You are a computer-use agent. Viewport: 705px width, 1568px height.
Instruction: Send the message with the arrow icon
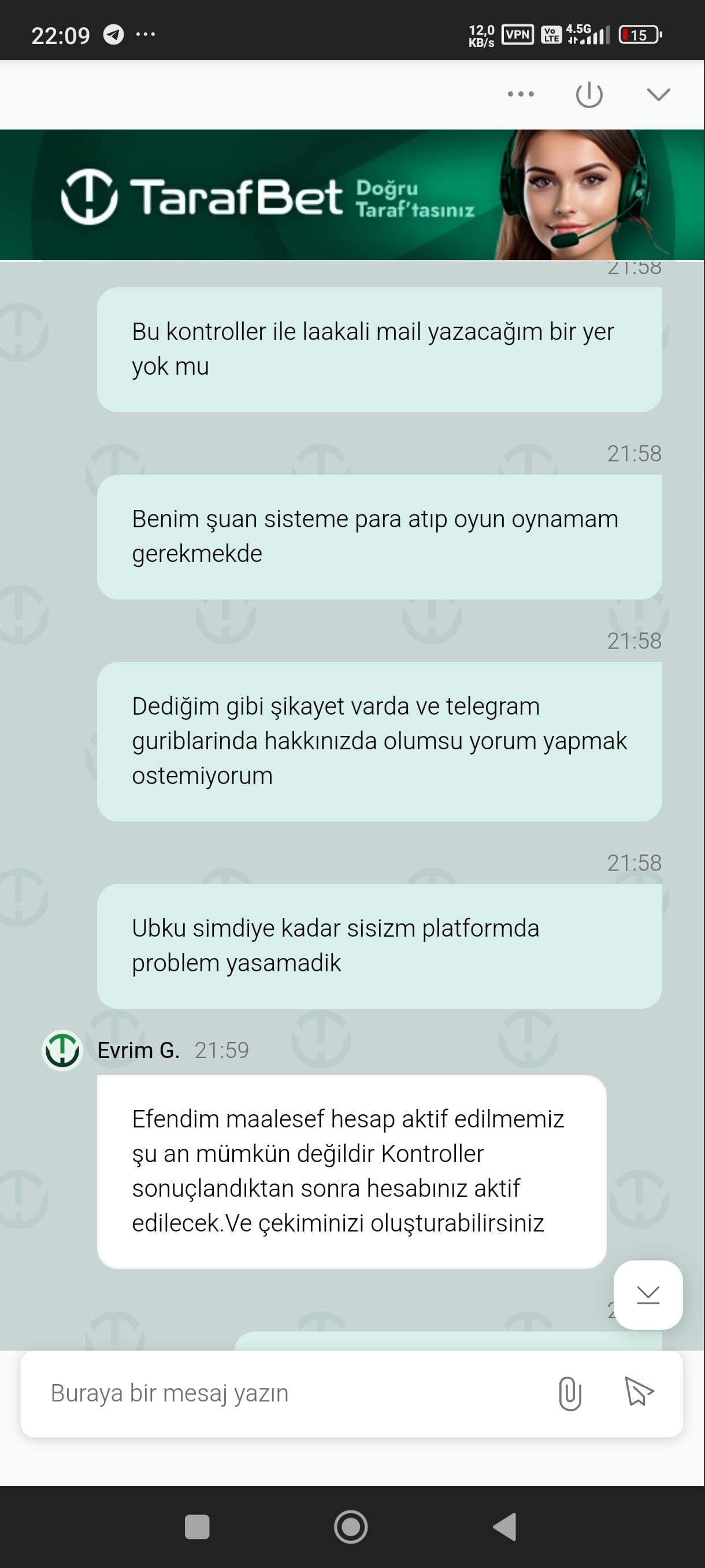coord(639,1392)
